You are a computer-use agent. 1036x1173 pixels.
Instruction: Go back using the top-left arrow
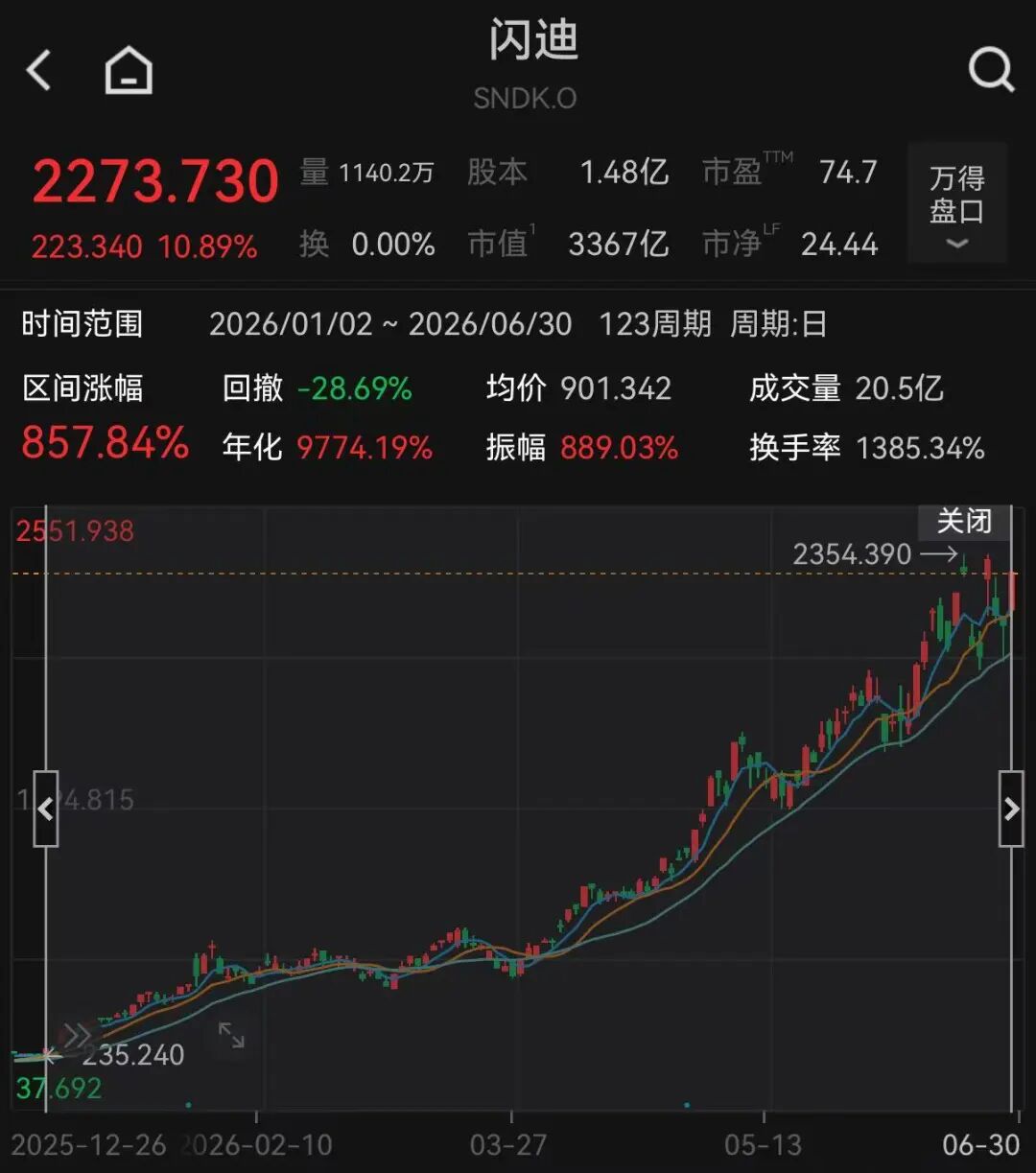(x=38, y=71)
